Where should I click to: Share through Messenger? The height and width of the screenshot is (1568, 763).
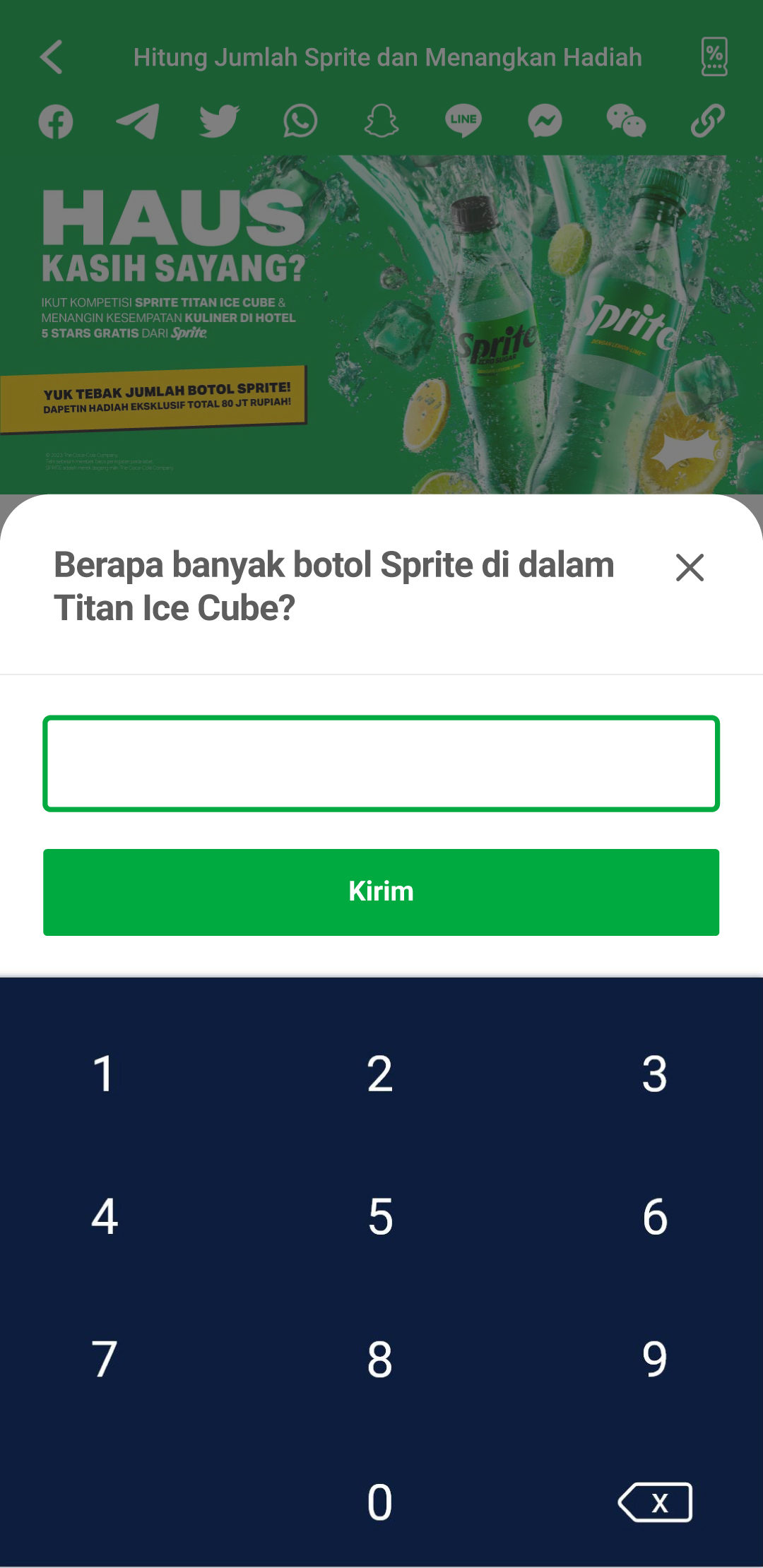[x=545, y=121]
